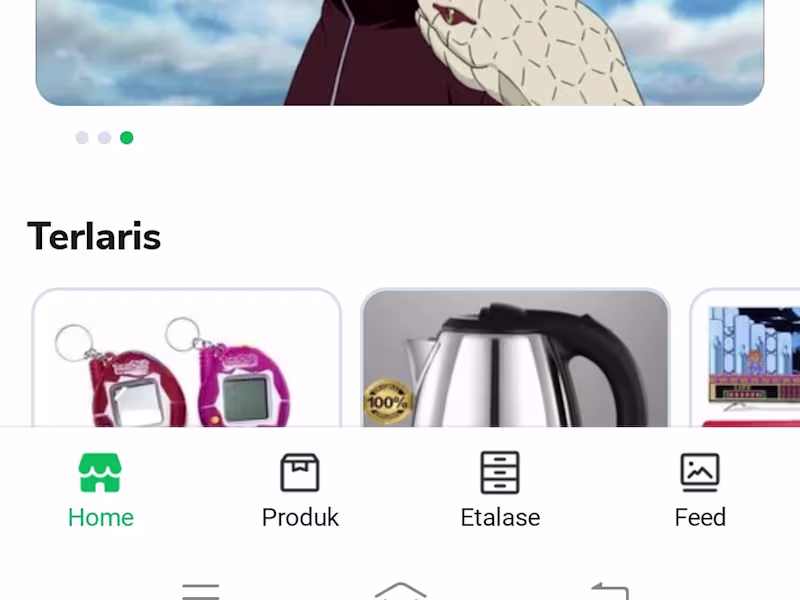Open the electric kettle product card

point(515,360)
